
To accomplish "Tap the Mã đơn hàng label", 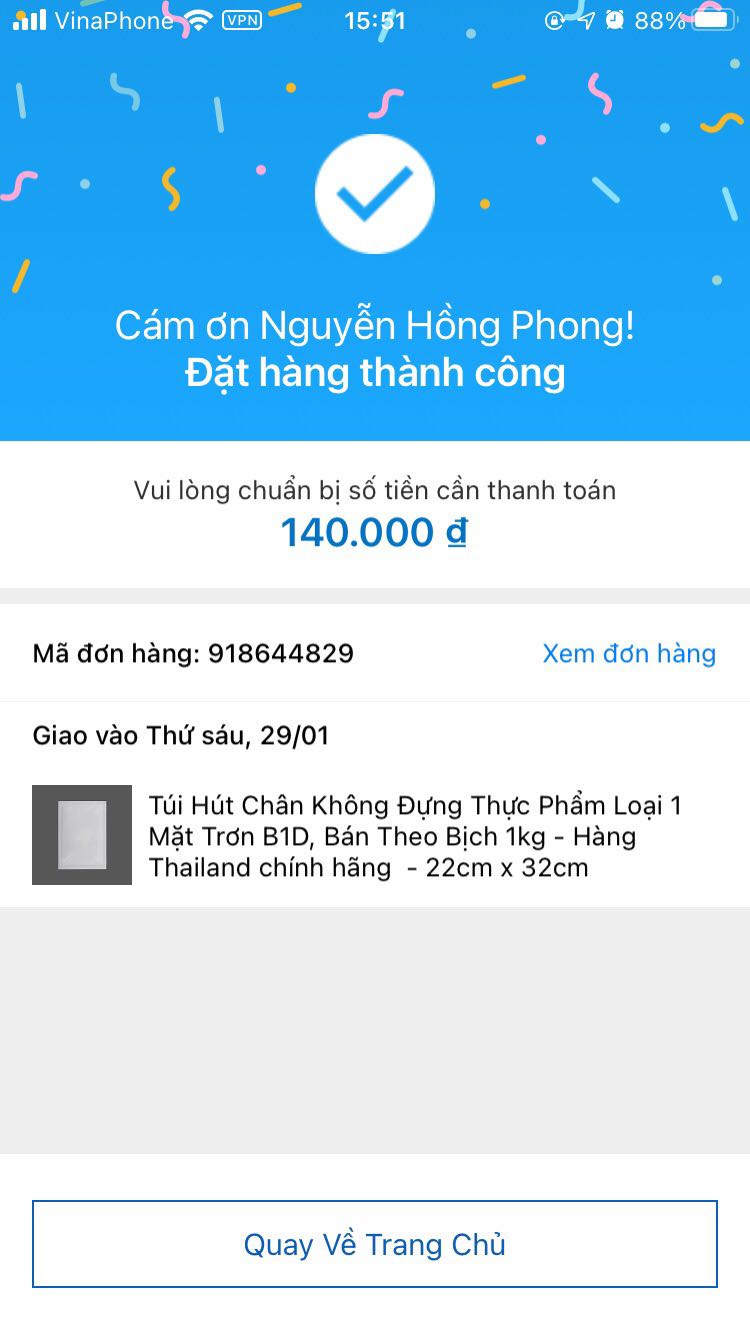I will 120,653.
